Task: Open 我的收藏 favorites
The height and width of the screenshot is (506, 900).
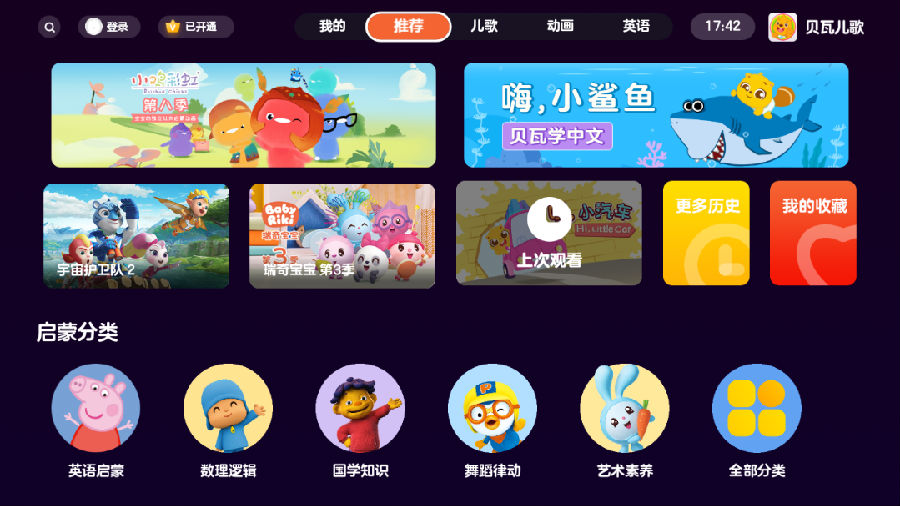Action: pos(813,234)
